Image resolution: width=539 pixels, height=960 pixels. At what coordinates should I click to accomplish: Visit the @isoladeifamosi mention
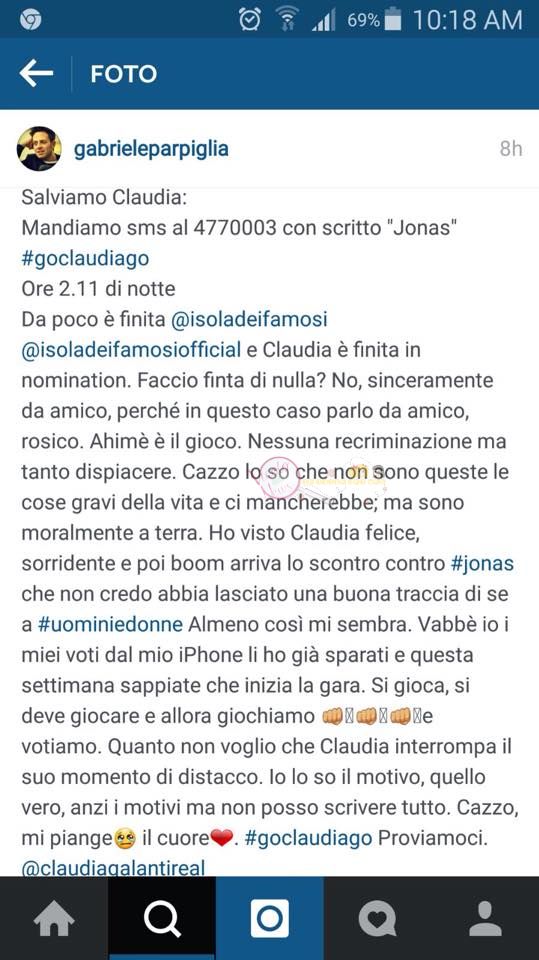tap(249, 319)
